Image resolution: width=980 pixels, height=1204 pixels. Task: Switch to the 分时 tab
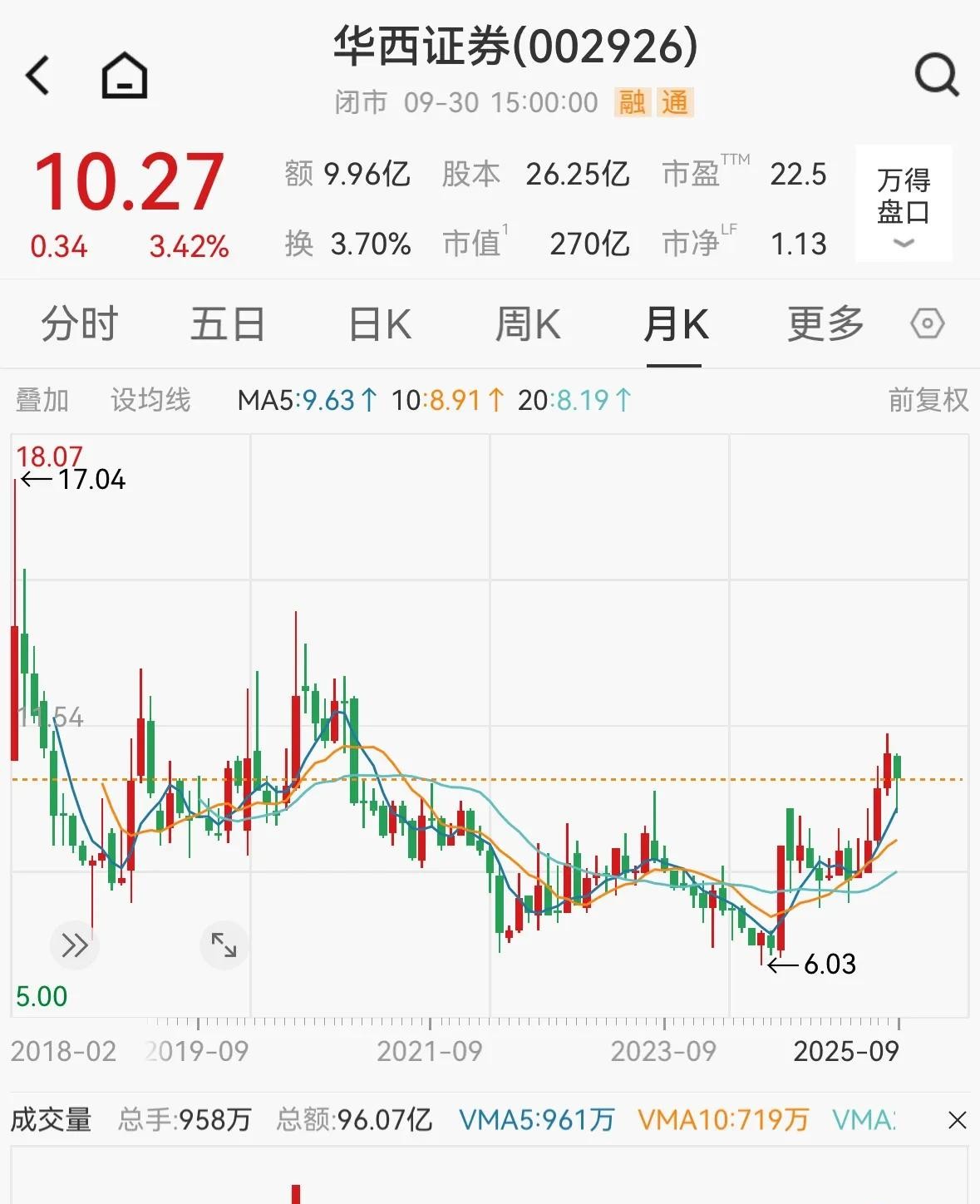pyautogui.click(x=80, y=323)
